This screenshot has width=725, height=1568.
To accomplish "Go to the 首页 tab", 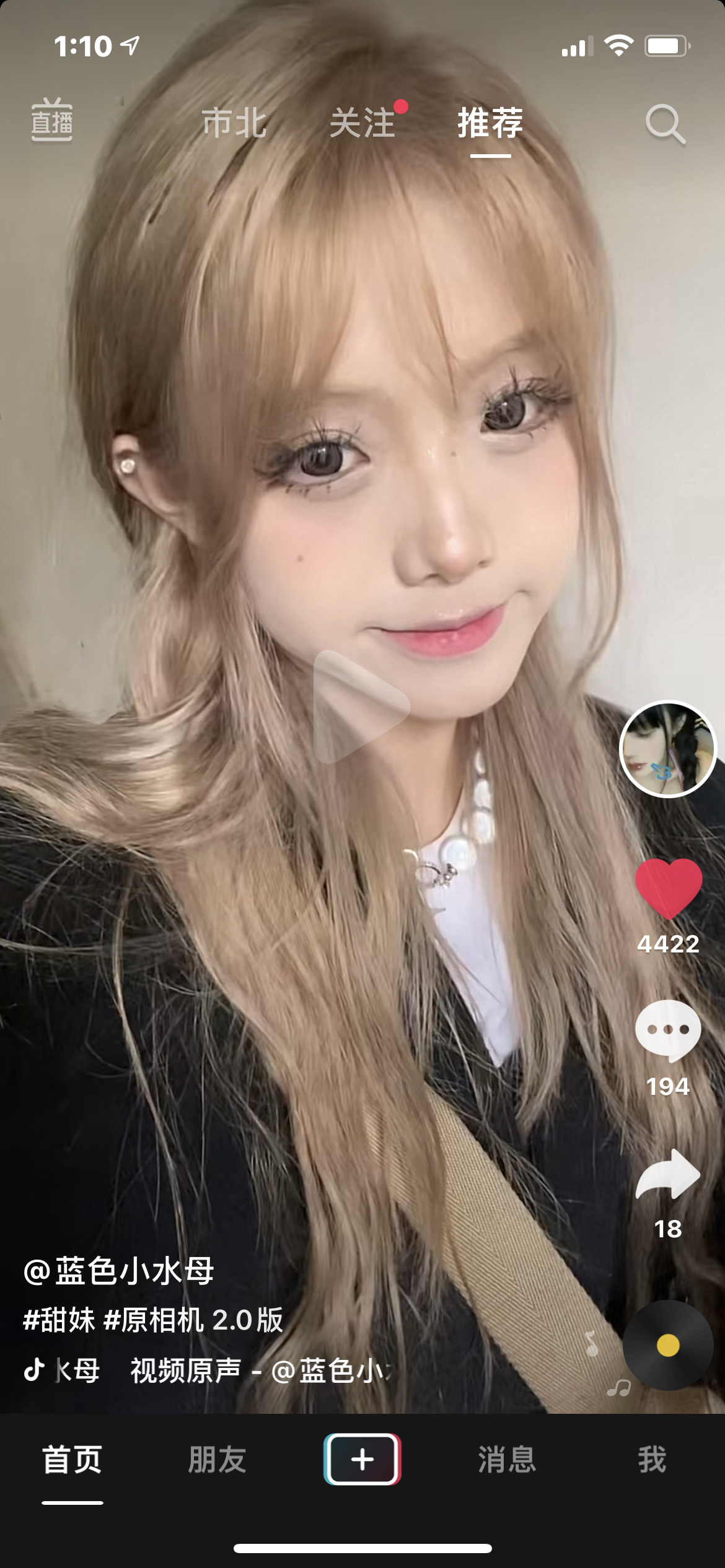I will pos(72,1460).
